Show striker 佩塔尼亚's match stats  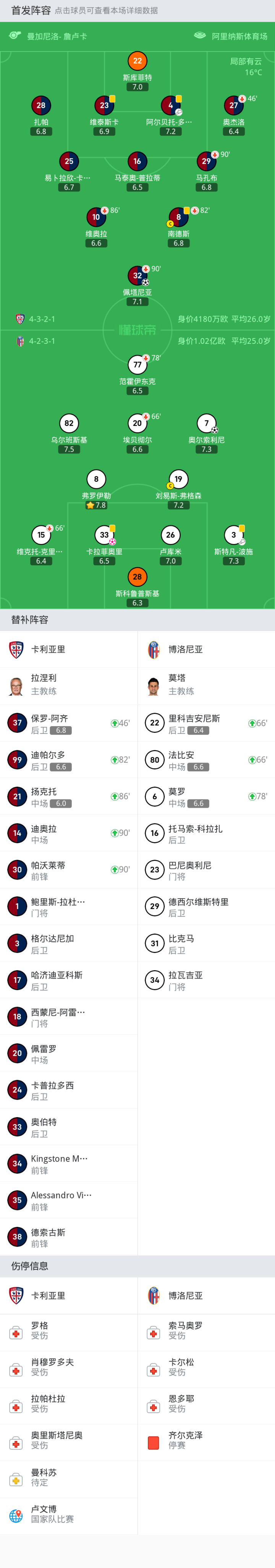[137, 276]
